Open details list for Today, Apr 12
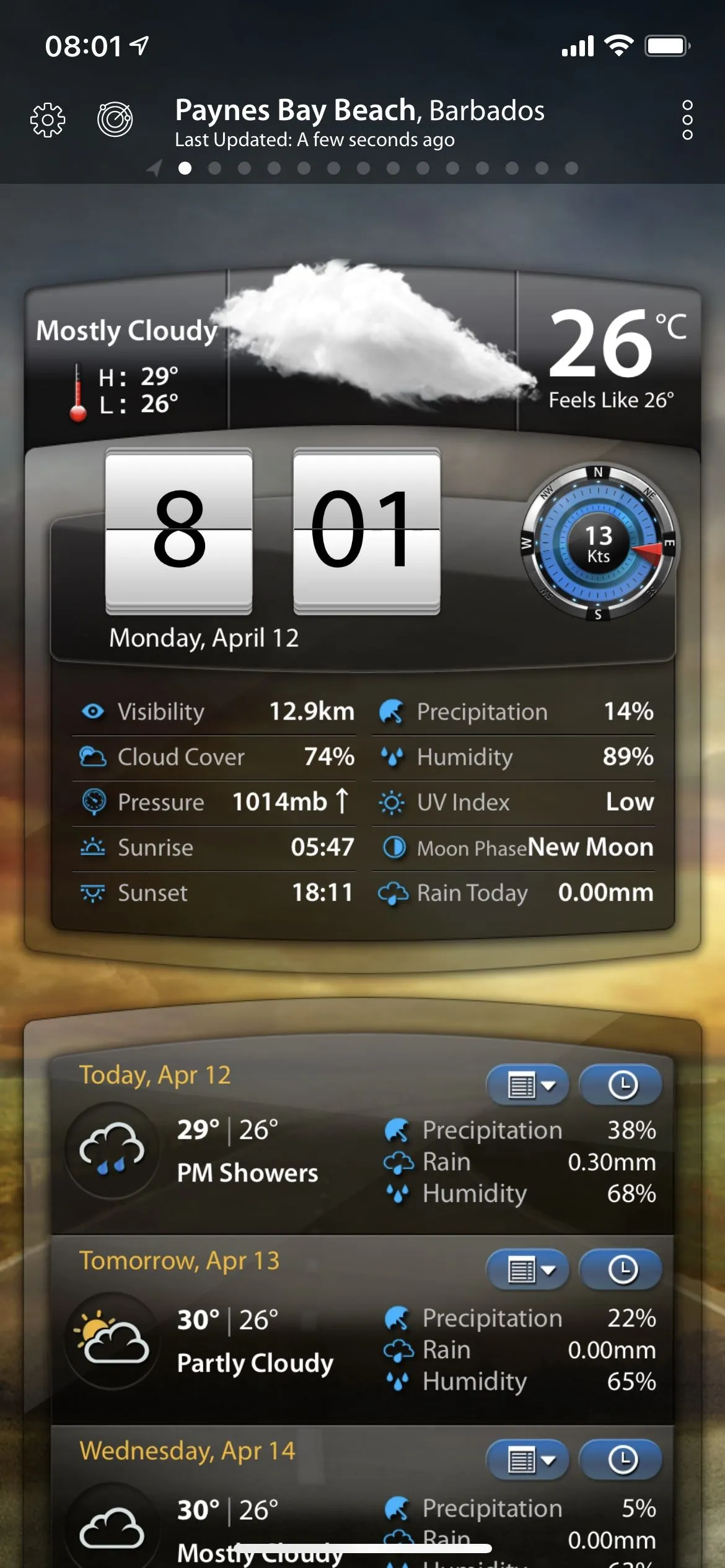 click(x=528, y=1085)
